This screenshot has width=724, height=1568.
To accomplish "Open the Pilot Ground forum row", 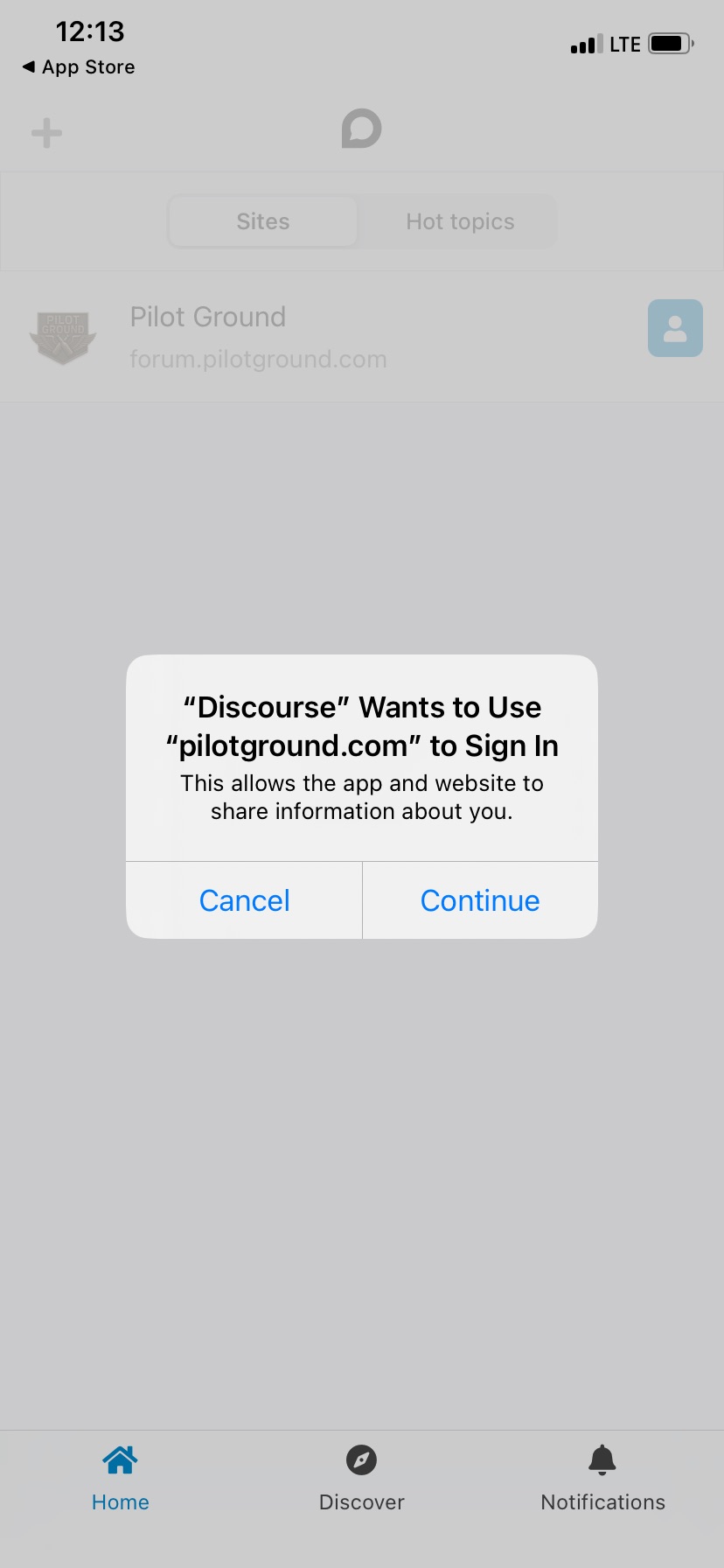I will [362, 337].
